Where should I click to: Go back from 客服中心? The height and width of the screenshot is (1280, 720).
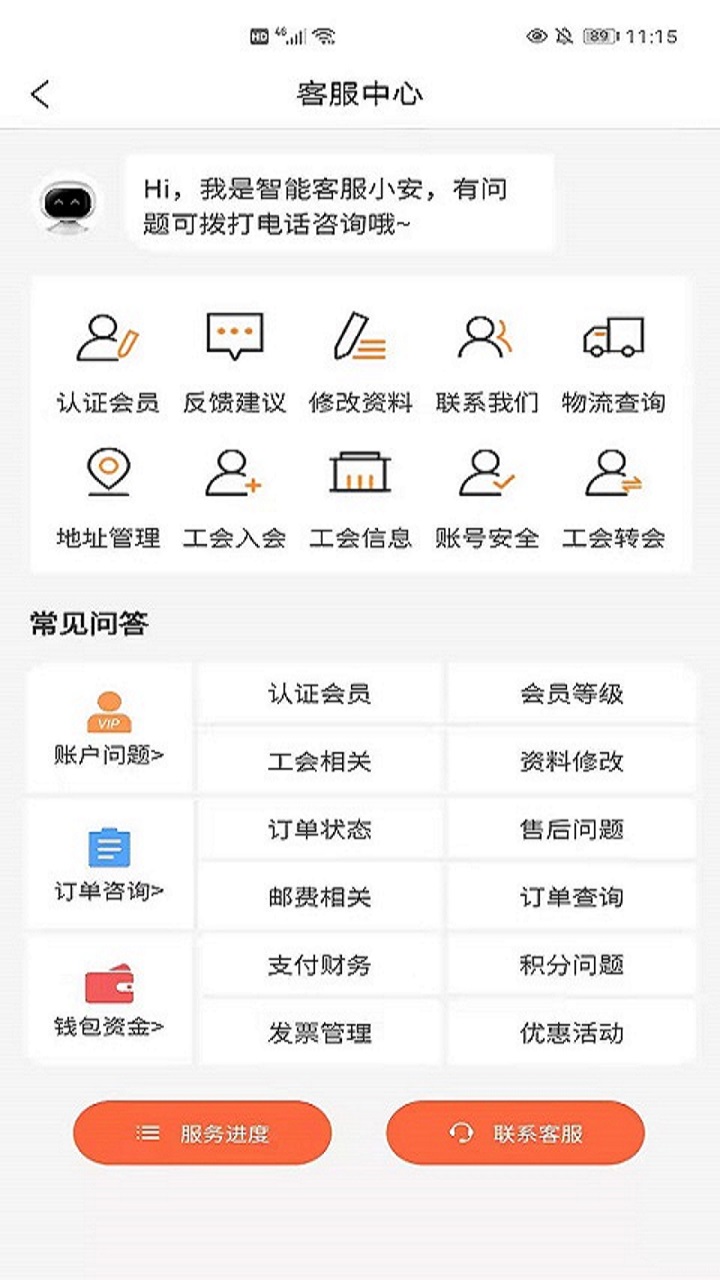click(x=40, y=94)
